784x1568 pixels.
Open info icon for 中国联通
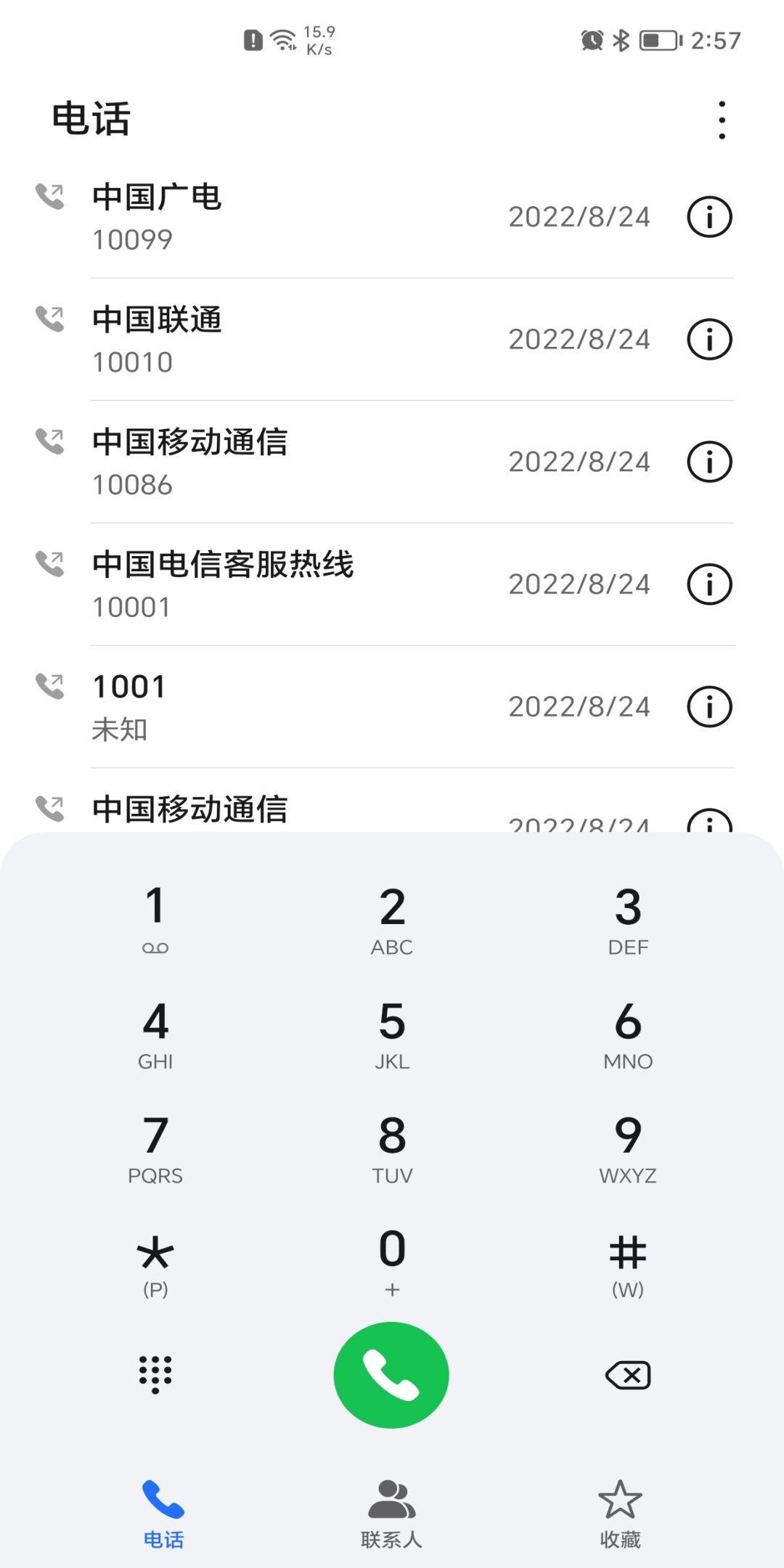709,340
